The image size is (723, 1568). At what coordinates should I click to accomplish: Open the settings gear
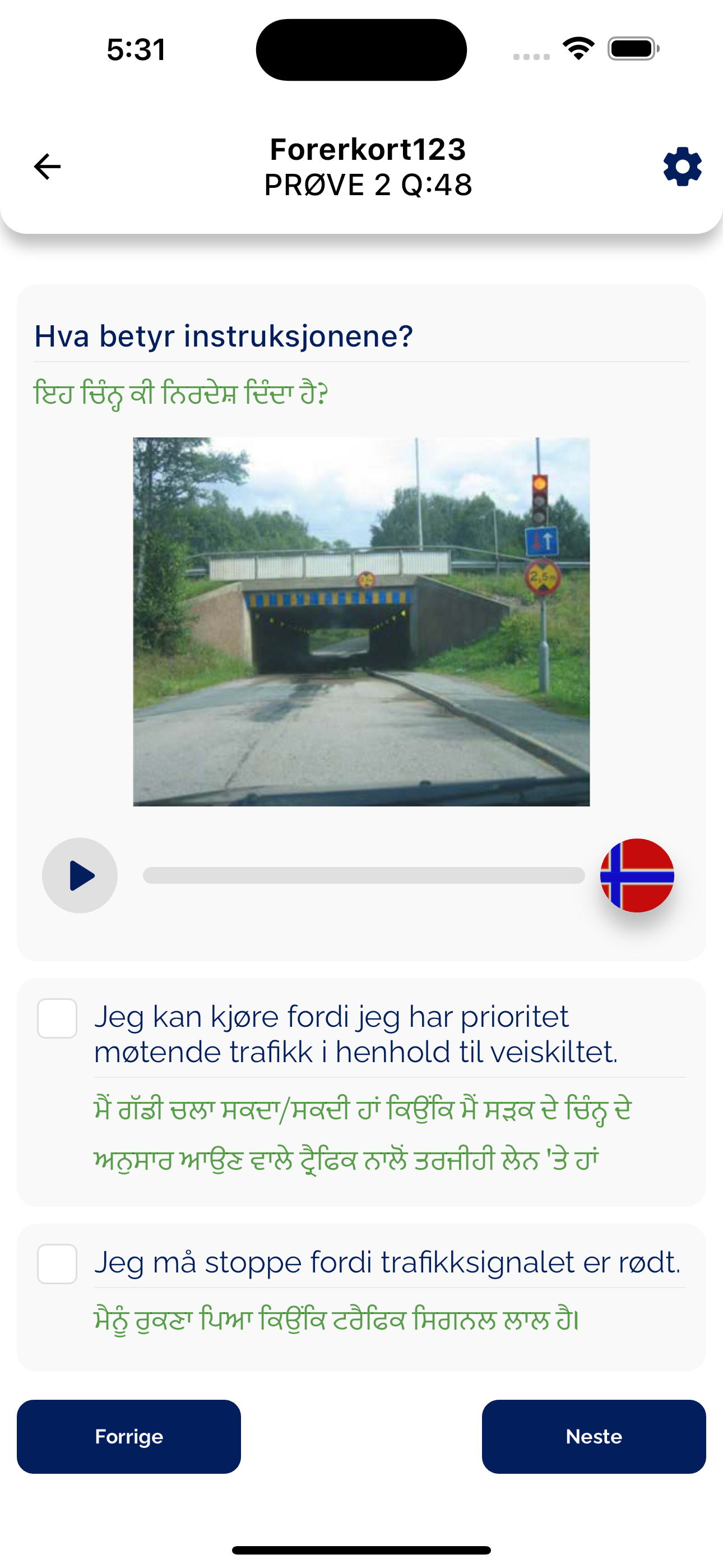pos(682,167)
